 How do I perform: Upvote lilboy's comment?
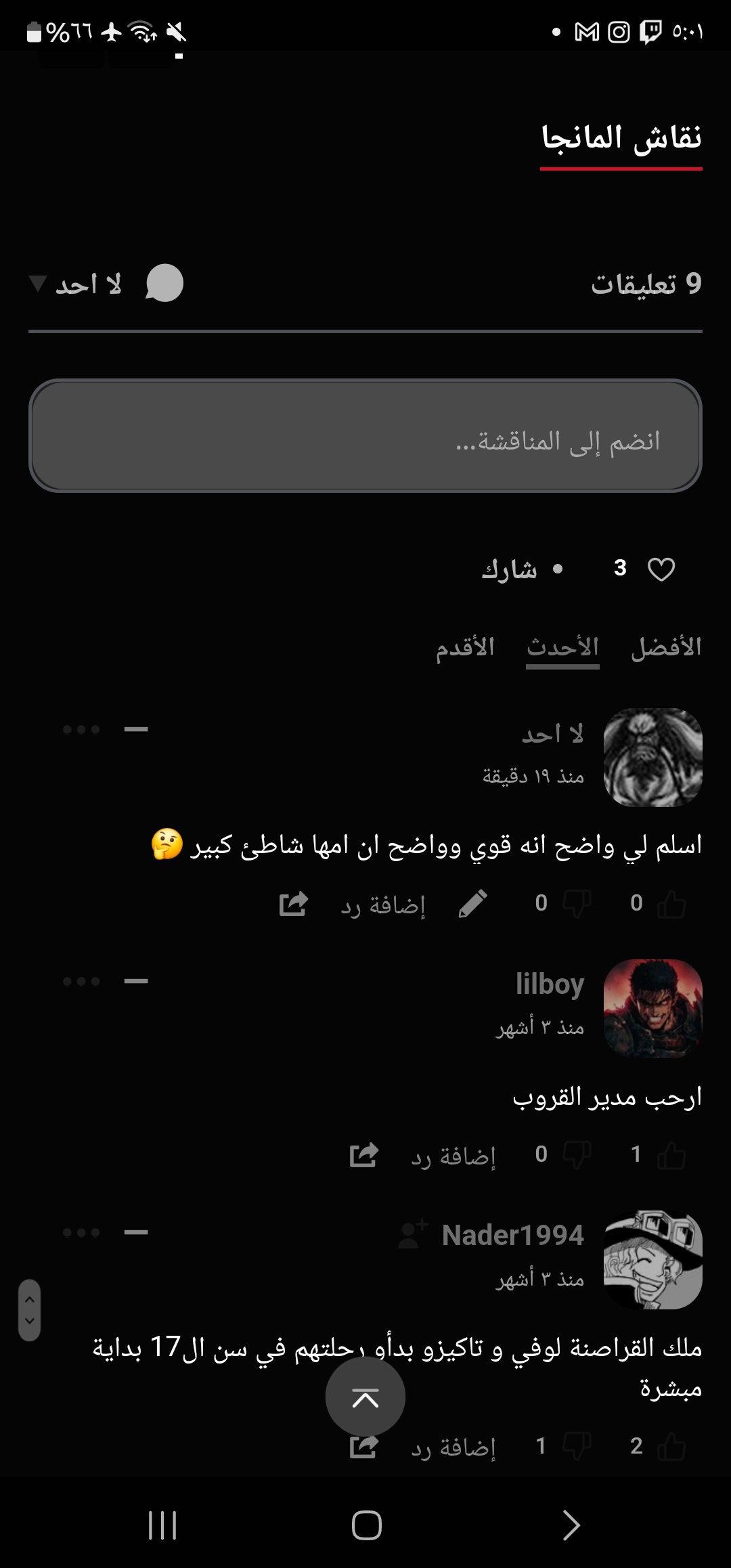(x=671, y=1155)
